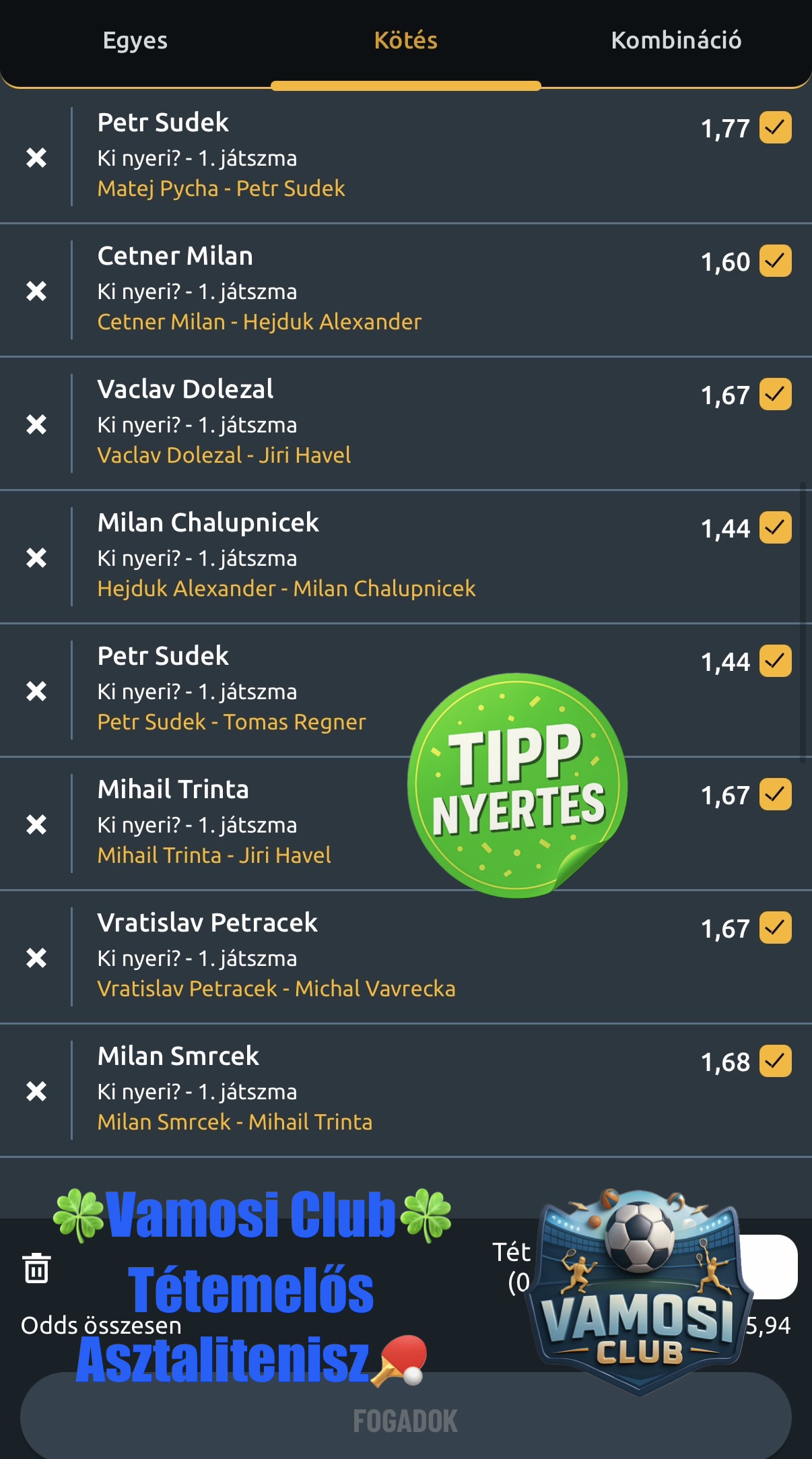Toggle the Vaclav Dolezal 1,67 checkbox
Screen dimensions: 812x1459
pos(775,394)
